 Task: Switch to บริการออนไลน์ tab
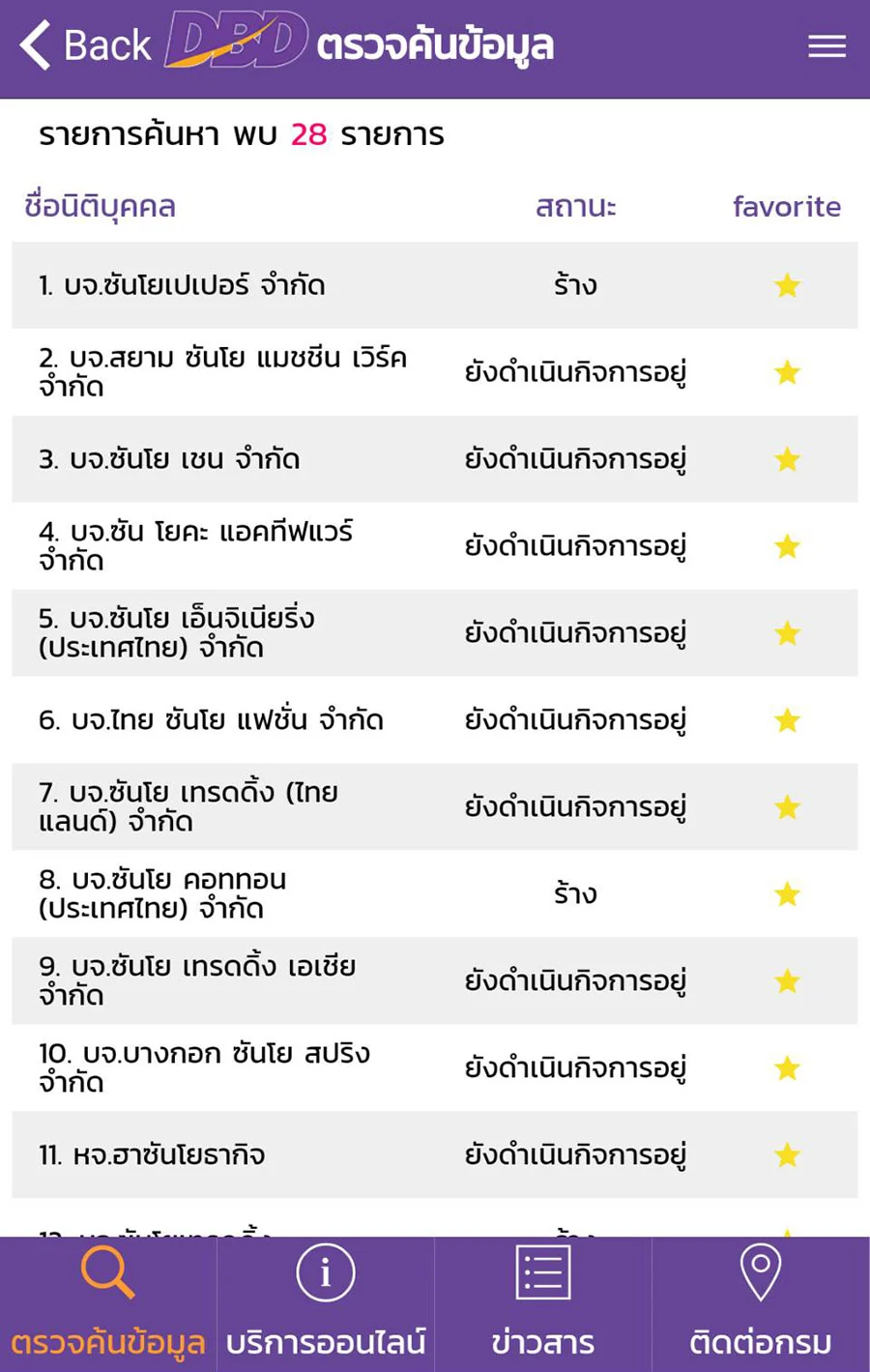coord(326,1303)
